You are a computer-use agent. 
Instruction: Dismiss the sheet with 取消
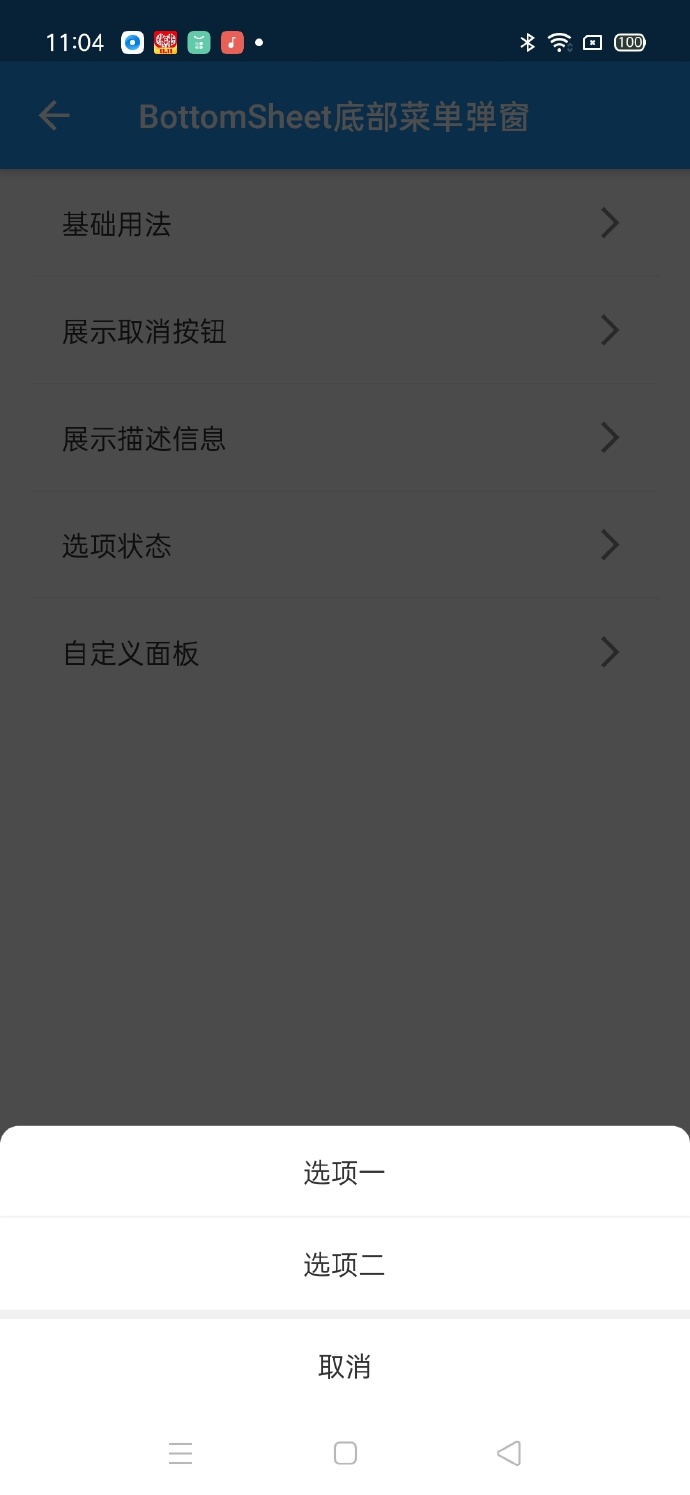[x=345, y=1366]
